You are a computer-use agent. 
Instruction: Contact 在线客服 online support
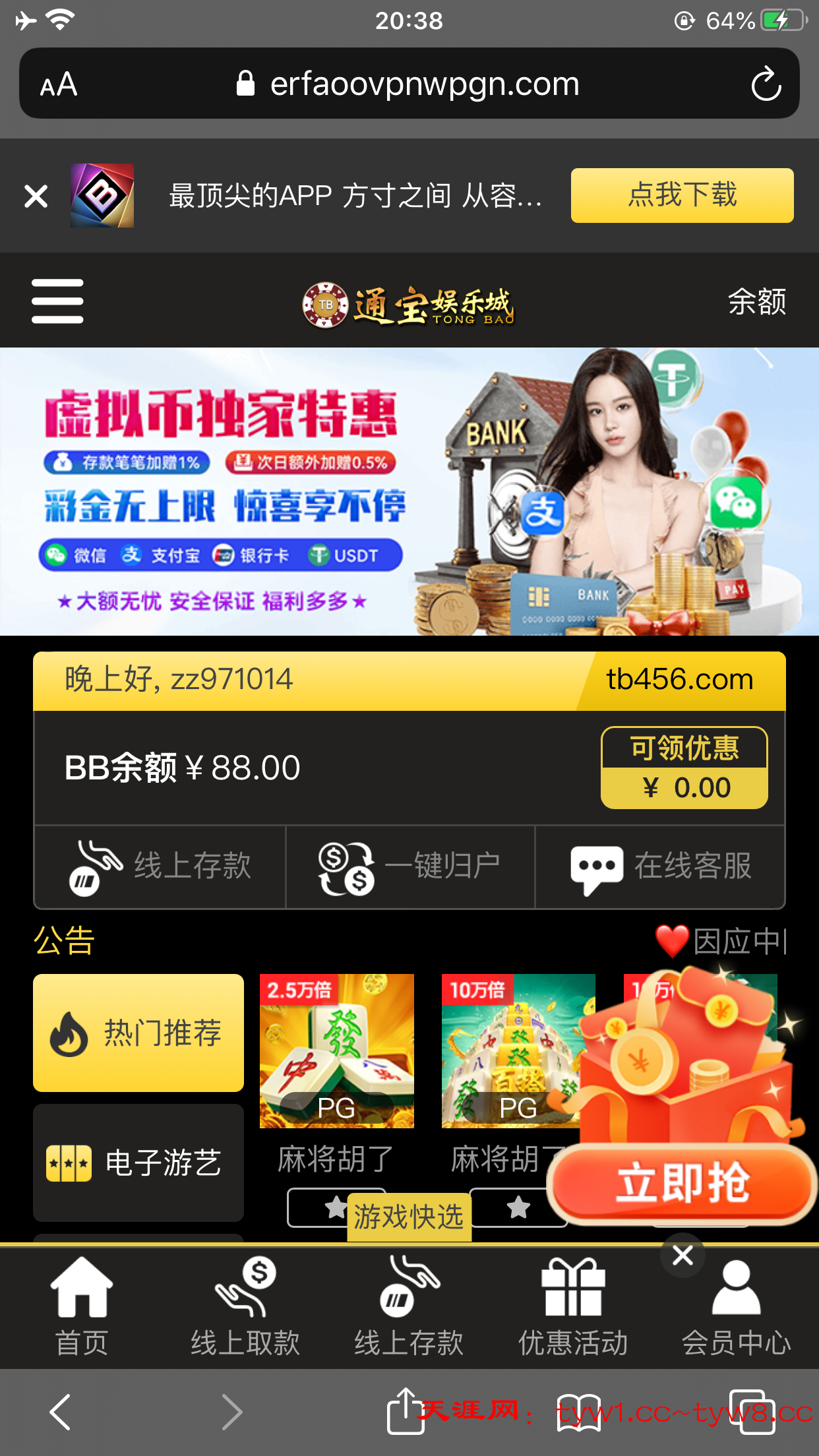(x=660, y=866)
